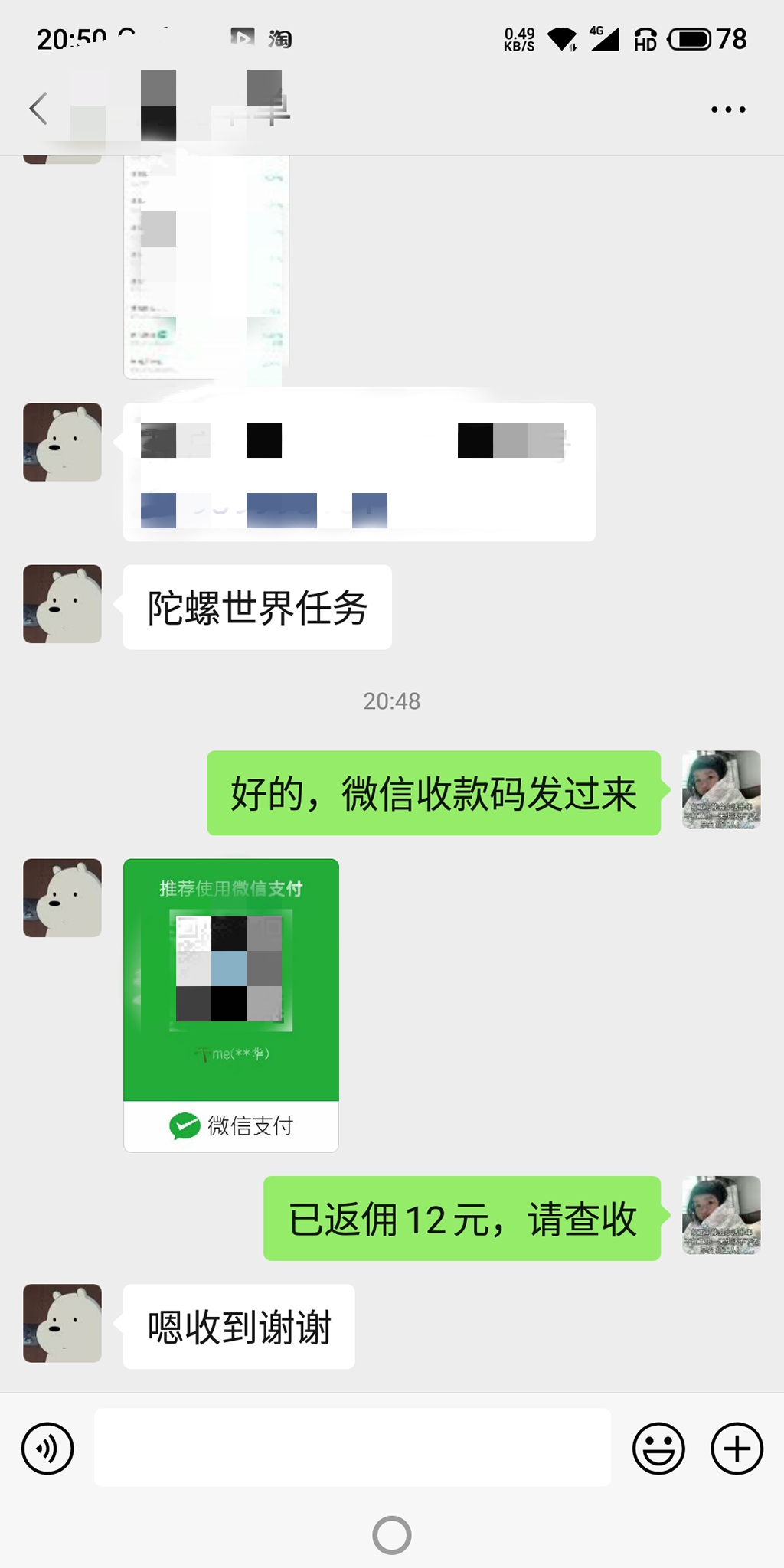784x1568 pixels.
Task: Open the emoji sticker panel
Action: tap(658, 1449)
